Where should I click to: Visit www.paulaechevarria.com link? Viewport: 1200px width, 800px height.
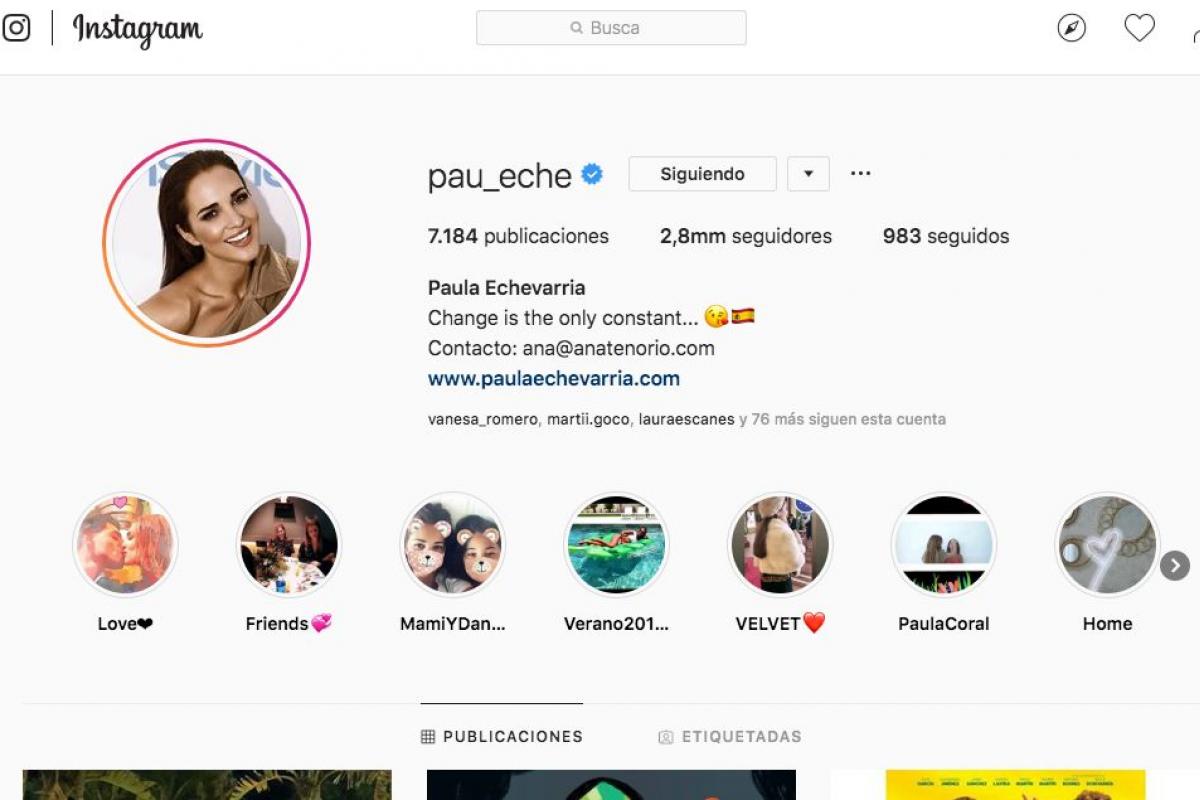tap(553, 379)
